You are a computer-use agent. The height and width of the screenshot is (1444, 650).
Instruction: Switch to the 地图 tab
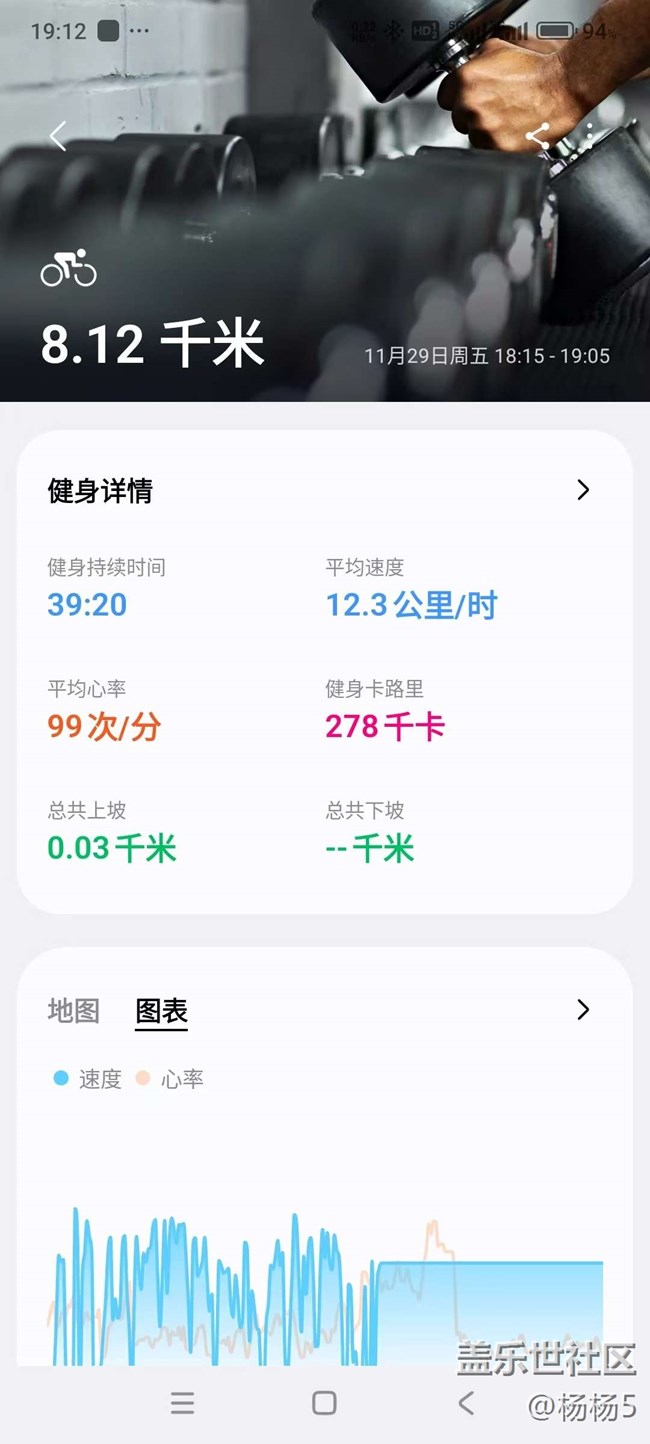coord(74,1011)
